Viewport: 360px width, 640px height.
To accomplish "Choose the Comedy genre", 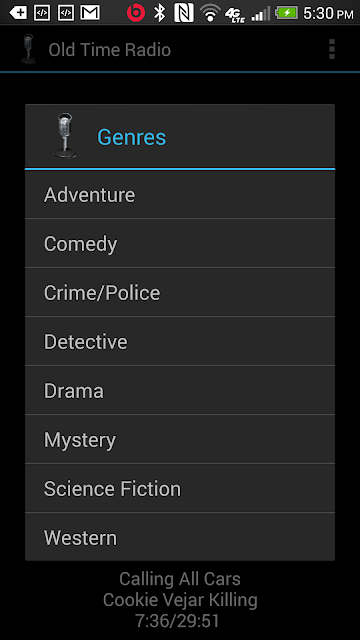I will [180, 243].
